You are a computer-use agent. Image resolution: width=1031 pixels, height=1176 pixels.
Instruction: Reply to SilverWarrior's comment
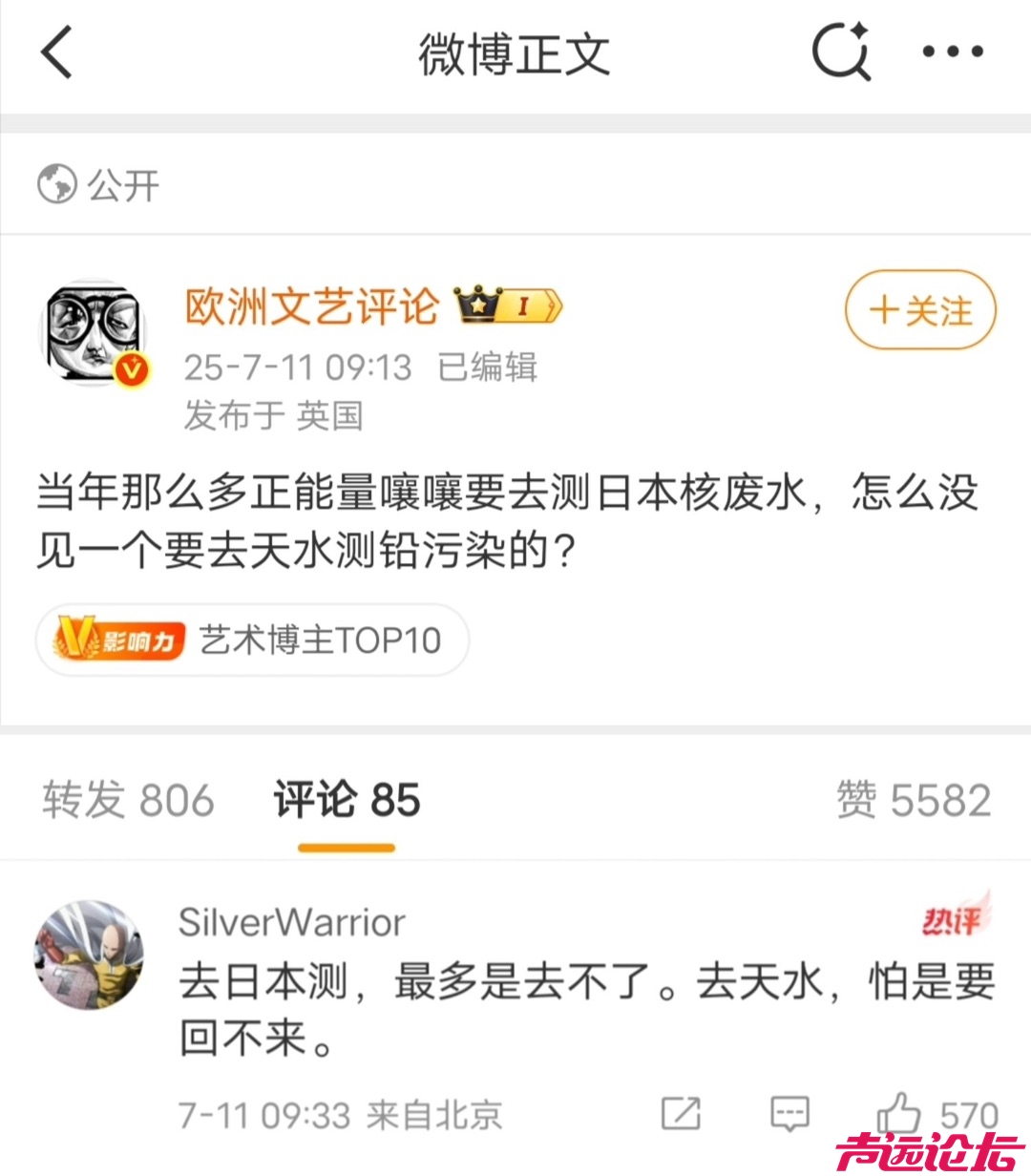coord(789,1113)
